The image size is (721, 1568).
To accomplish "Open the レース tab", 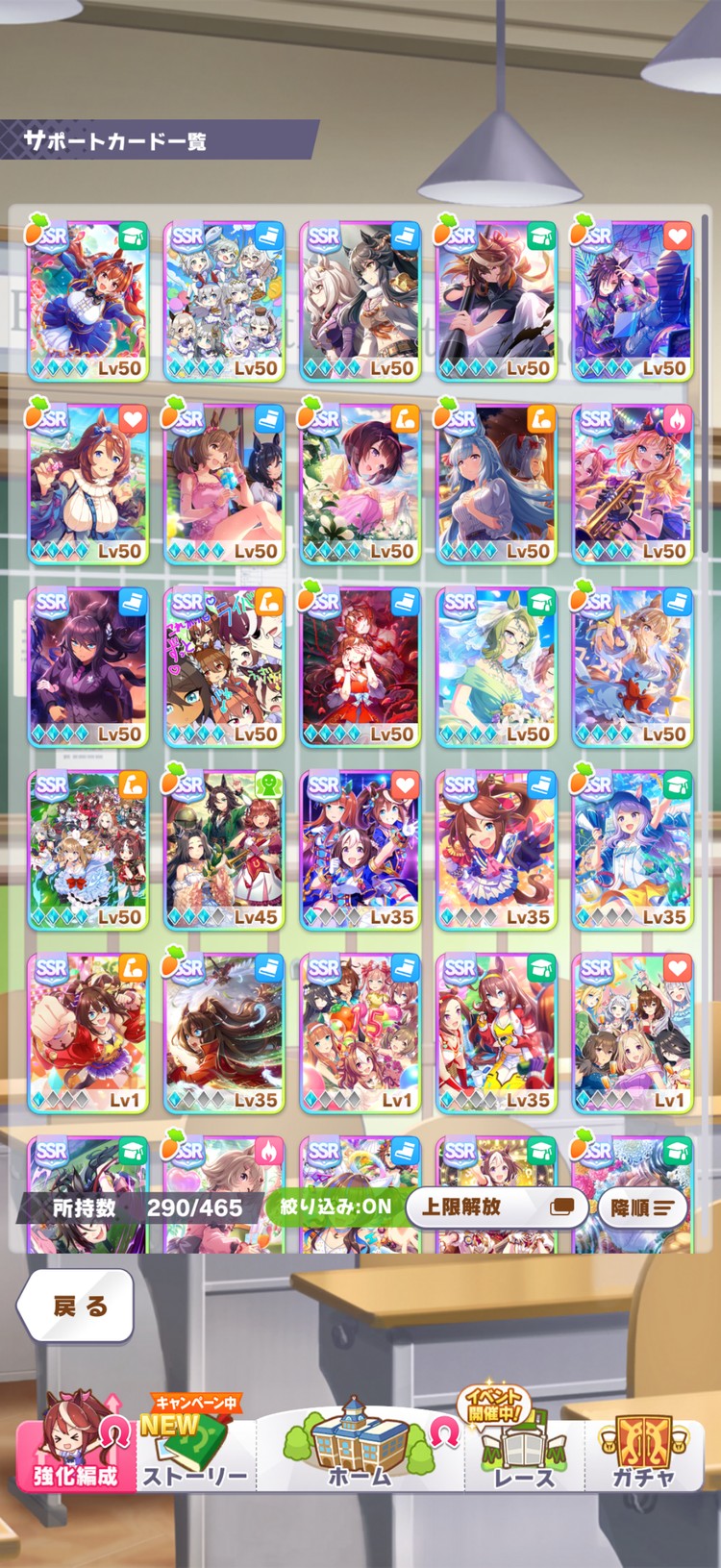I will 524,1452.
